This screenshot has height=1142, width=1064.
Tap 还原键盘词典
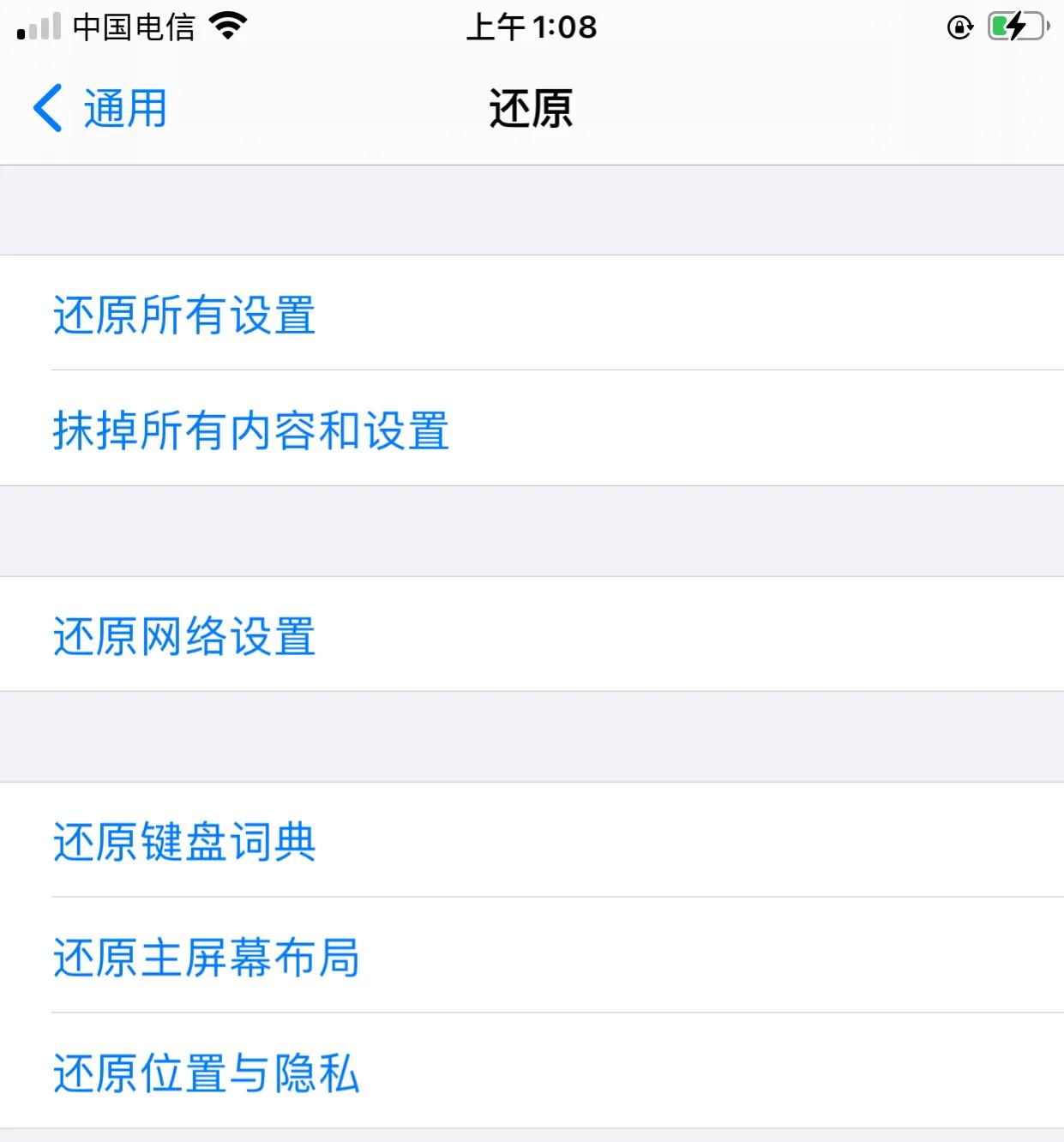[185, 844]
